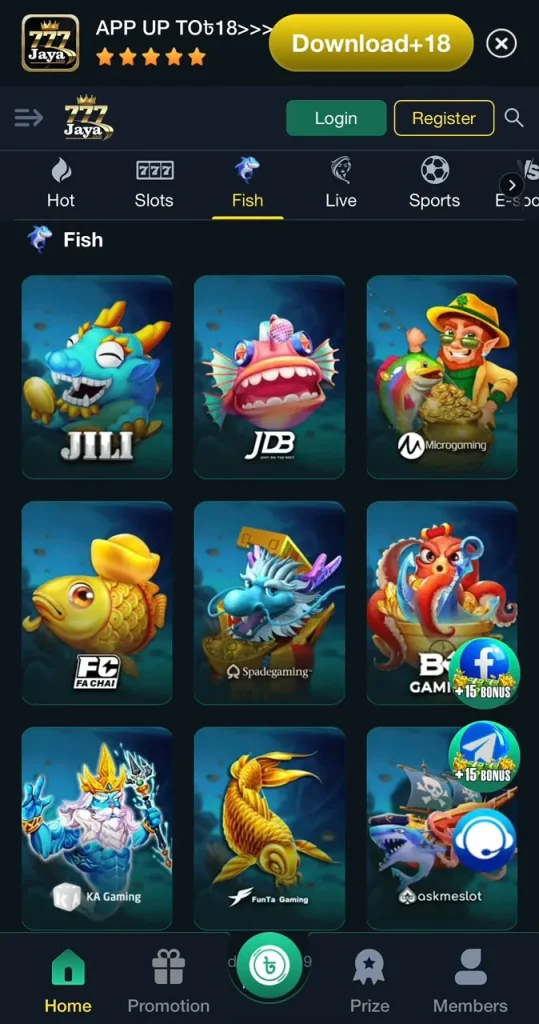Screen dimensions: 539x1024
Task: Open the JILI fish games card
Action: (97, 377)
